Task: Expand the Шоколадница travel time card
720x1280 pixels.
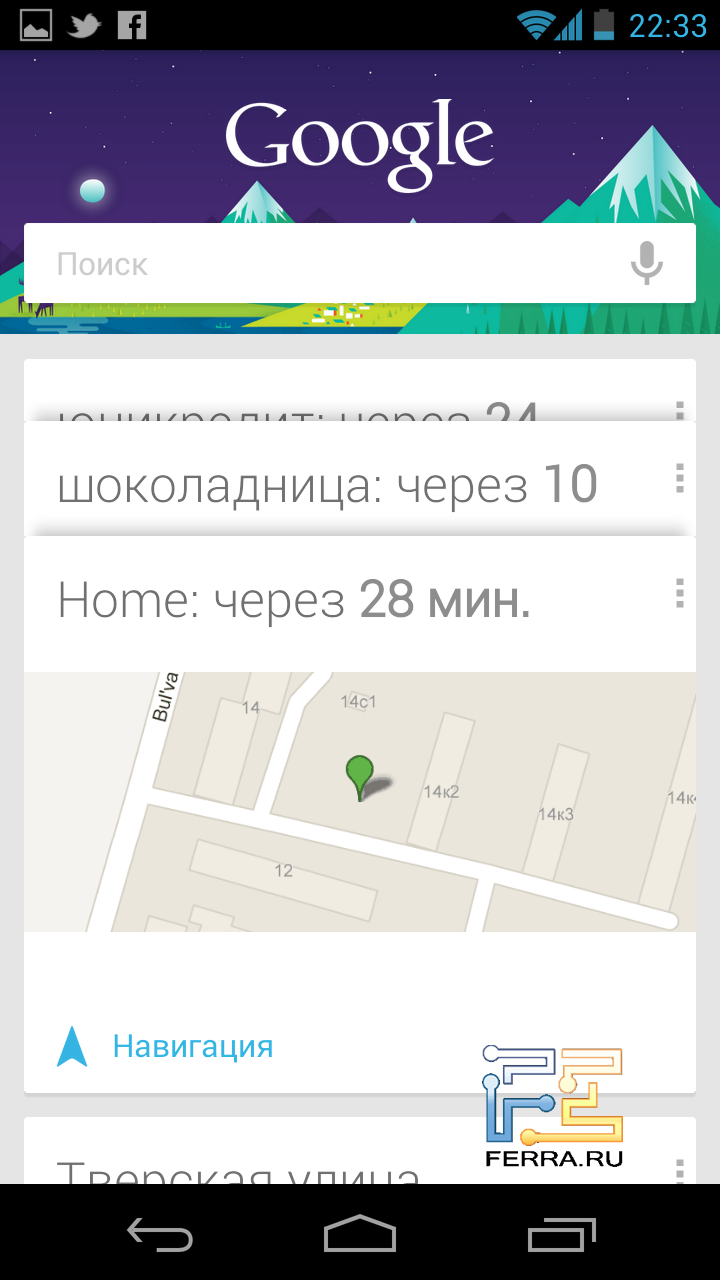Action: coord(330,485)
